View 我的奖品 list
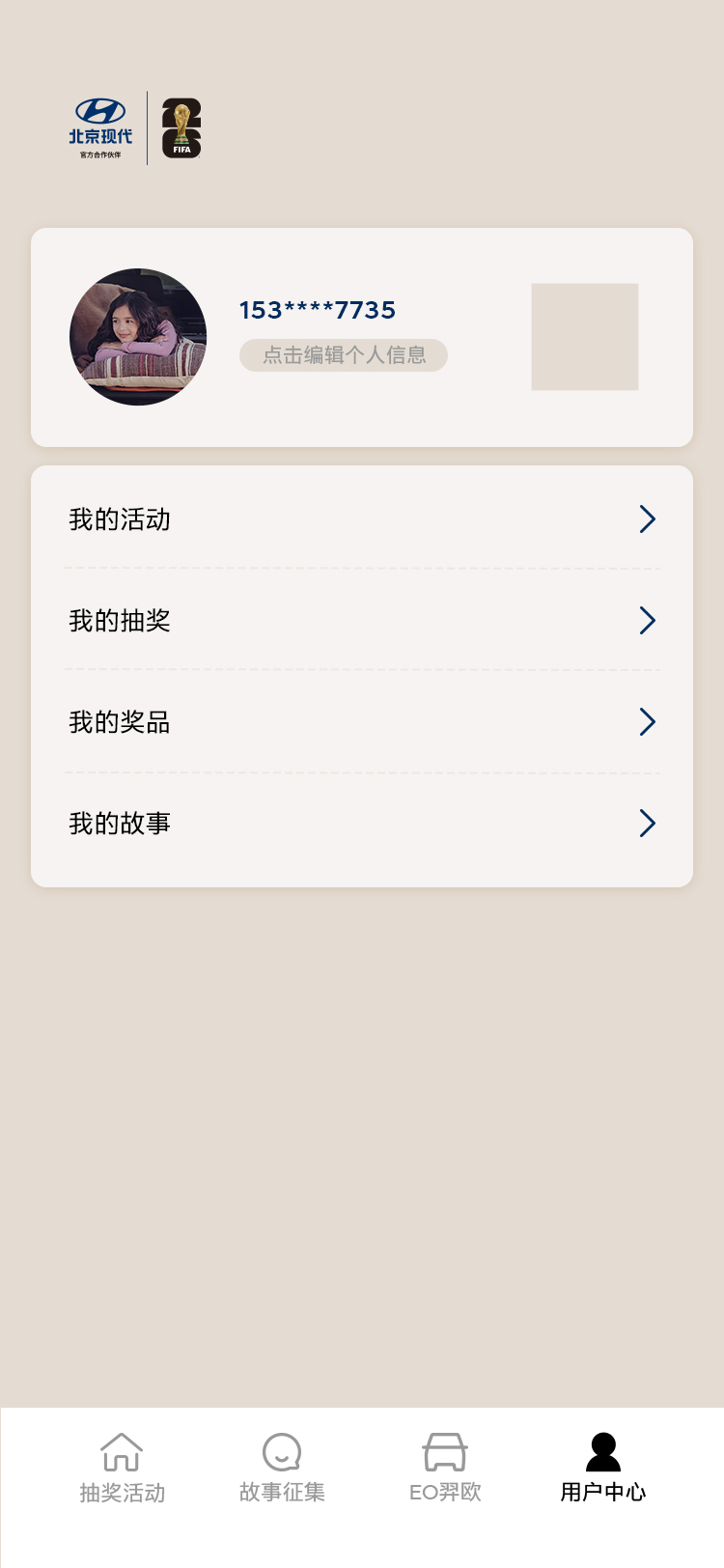The image size is (724, 1568). (x=362, y=722)
